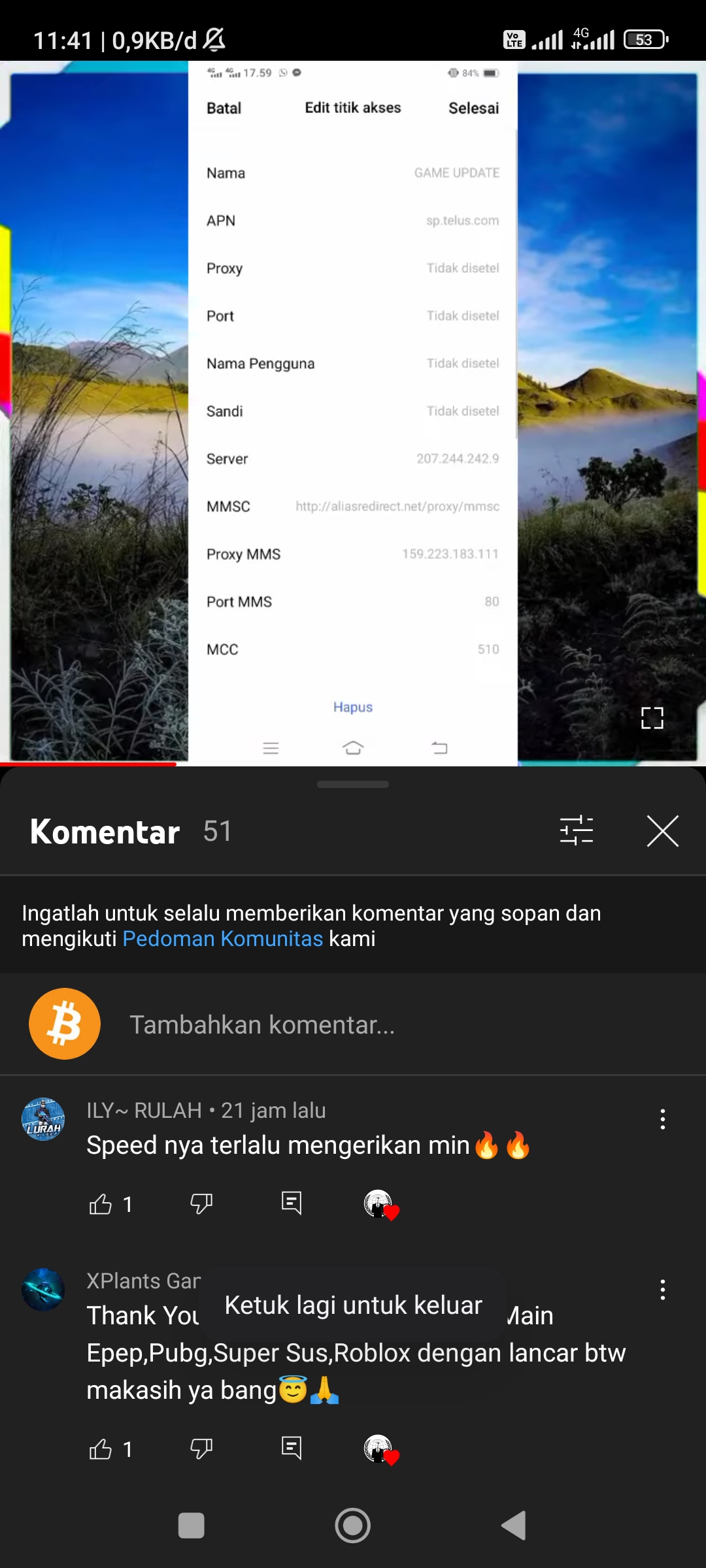
Task: Open overflow menu on ILY~ RULAH's comment
Action: [662, 1119]
